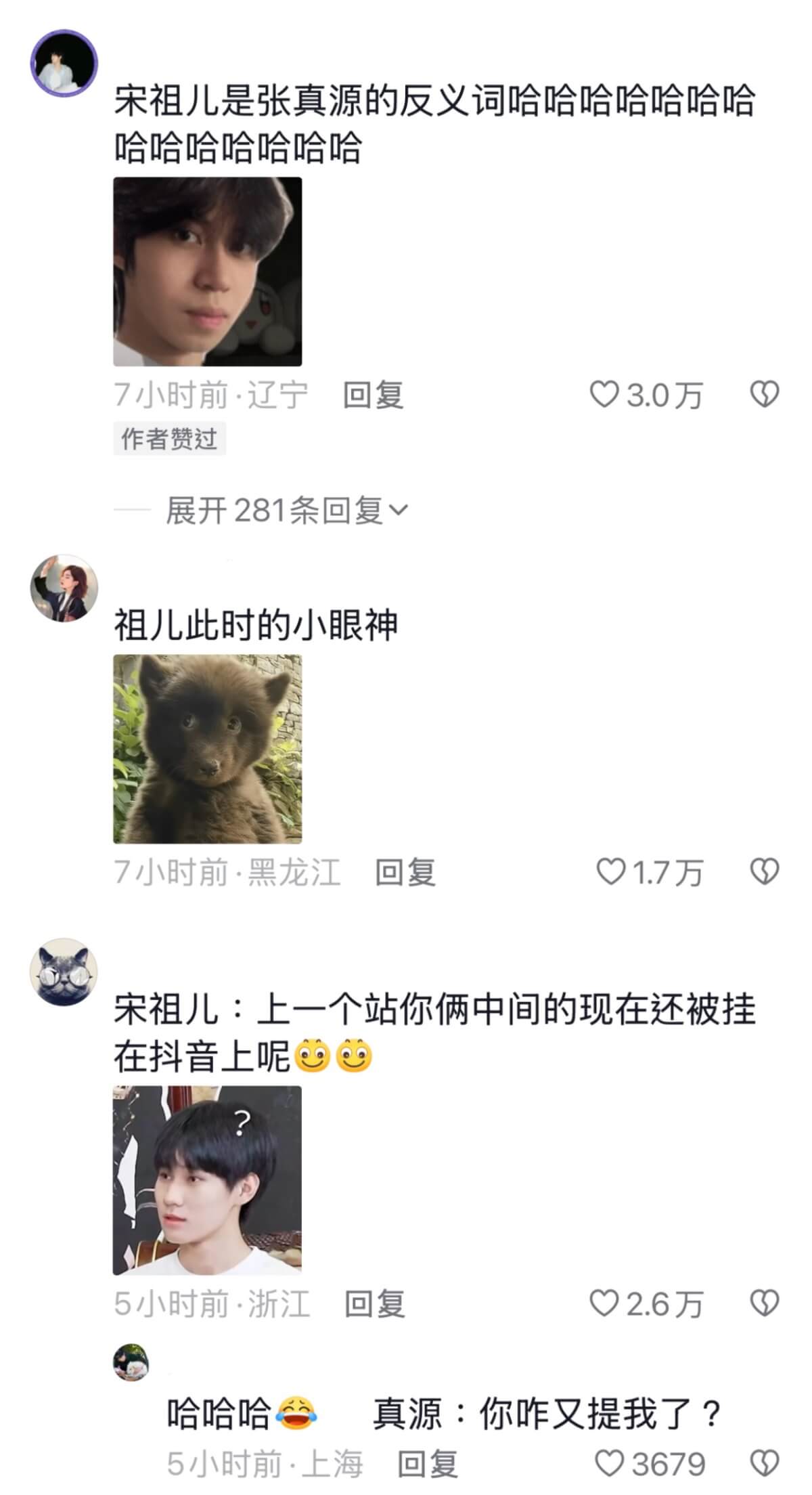Screen dimensions: 812x1495
Task: Dislike the Liaoning comment
Action: pyautogui.click(x=765, y=395)
